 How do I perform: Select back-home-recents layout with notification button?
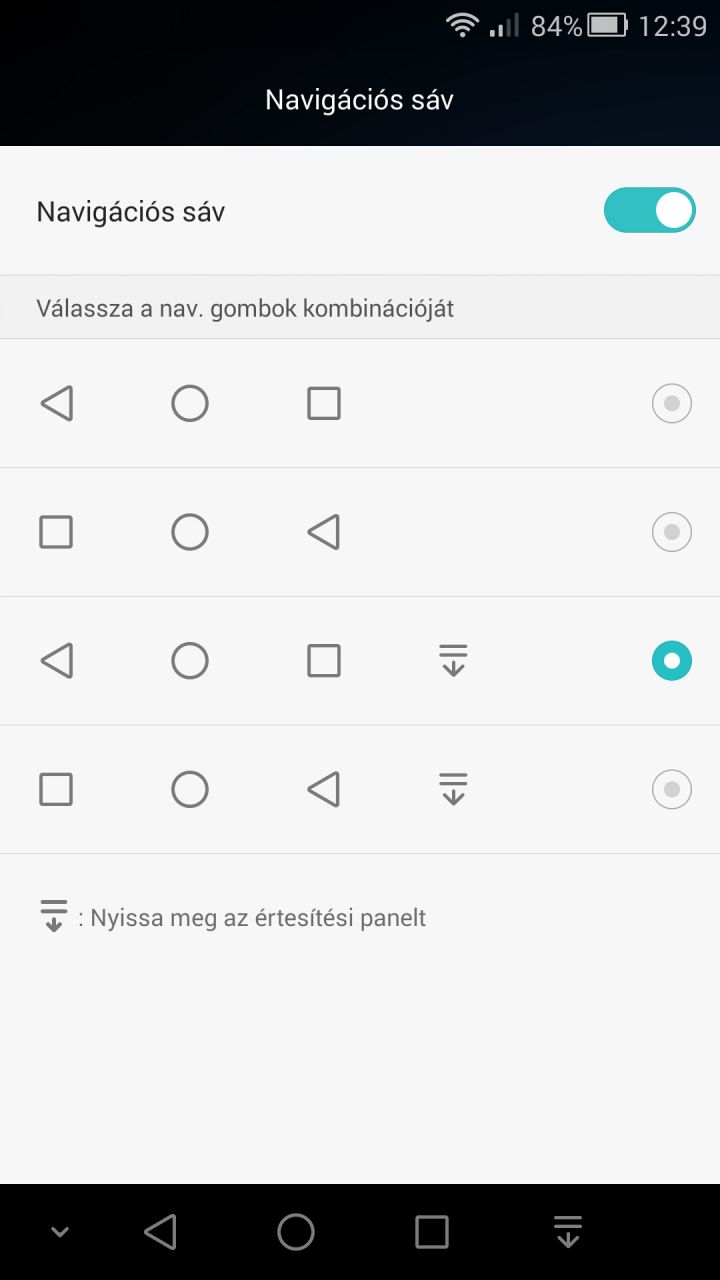coord(671,661)
